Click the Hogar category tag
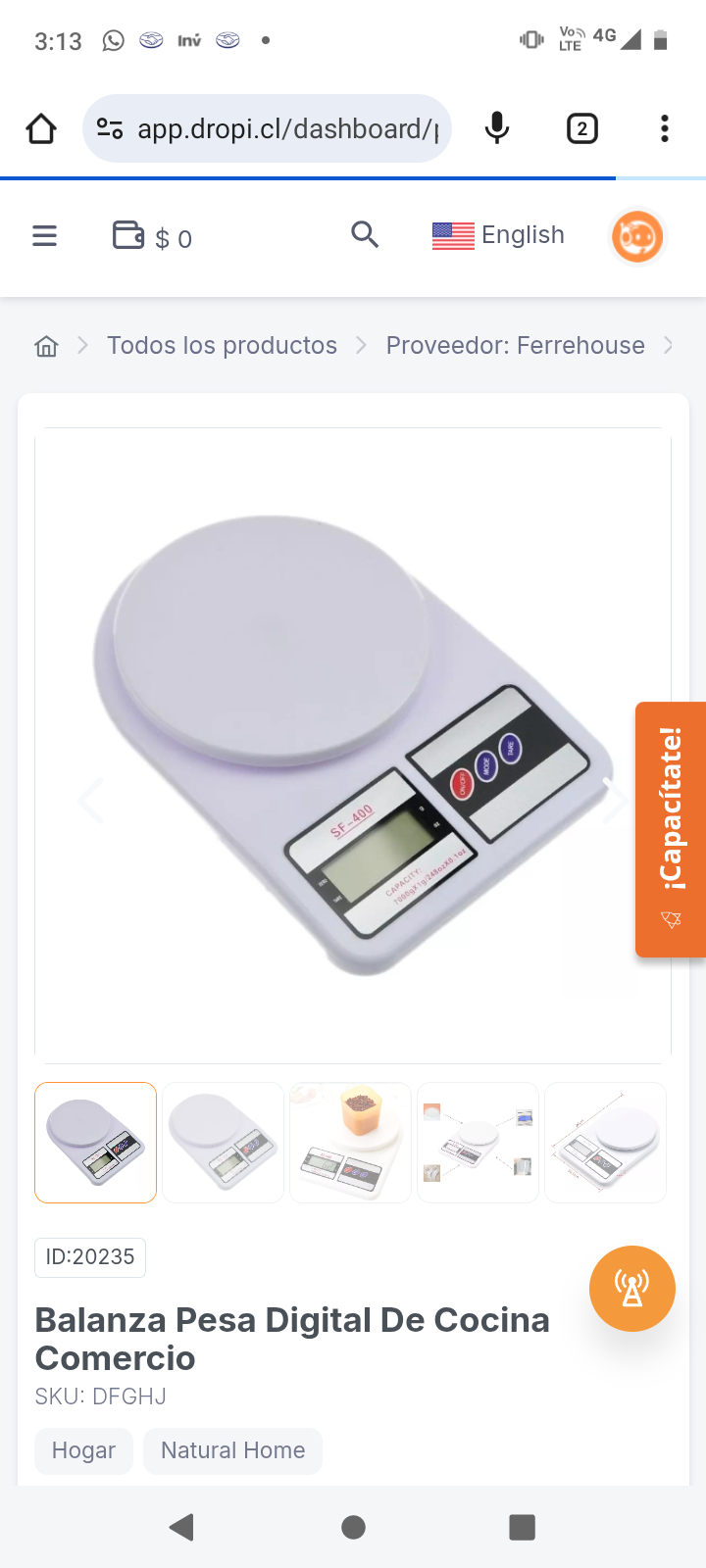706x1568 pixels. 83,1450
